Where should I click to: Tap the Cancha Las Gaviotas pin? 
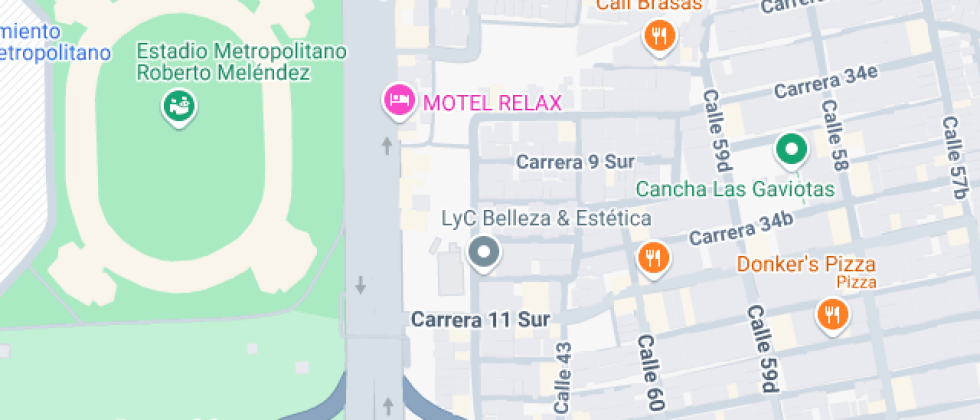click(792, 151)
